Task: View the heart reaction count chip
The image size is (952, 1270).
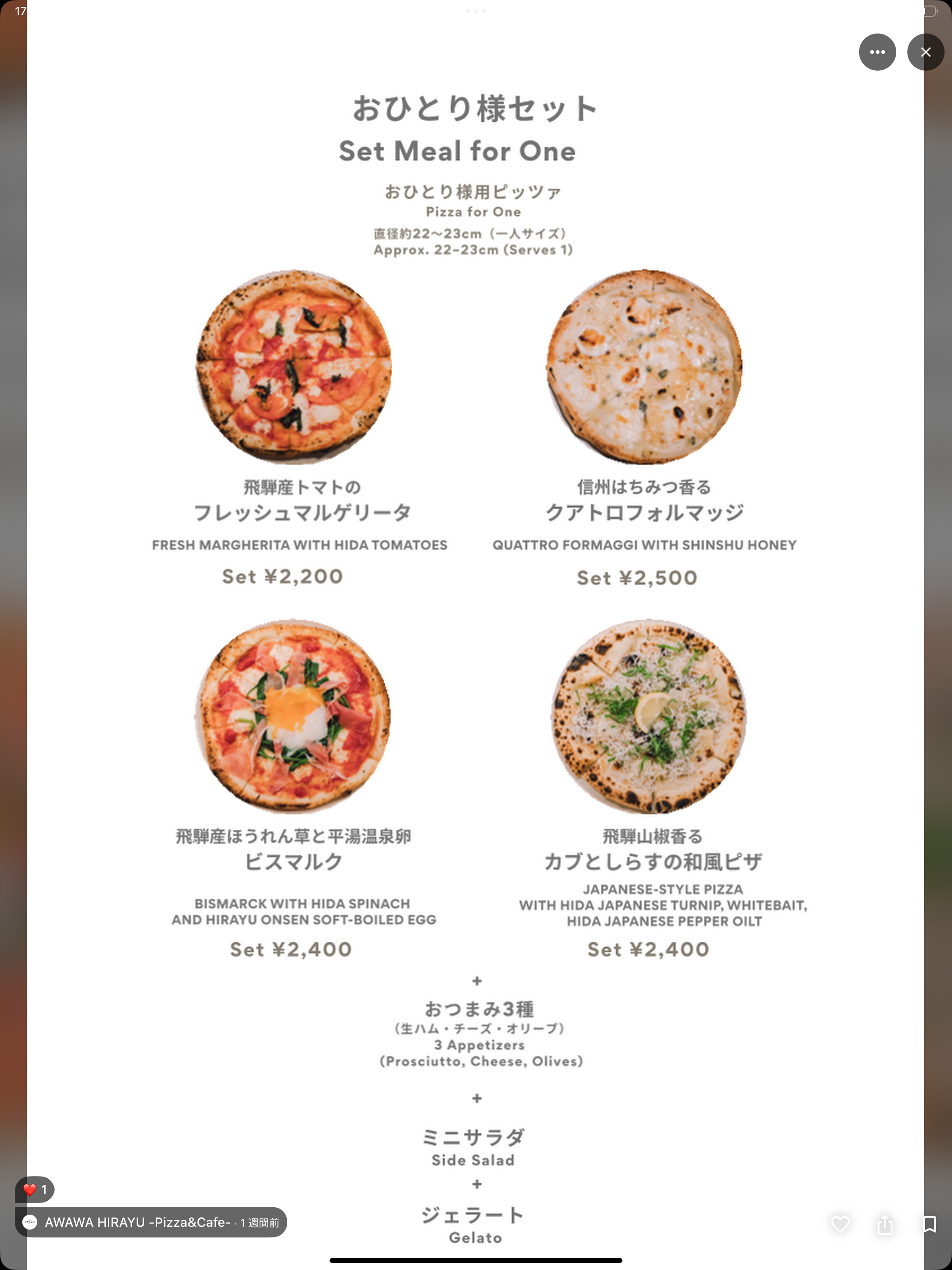Action: click(x=35, y=1190)
